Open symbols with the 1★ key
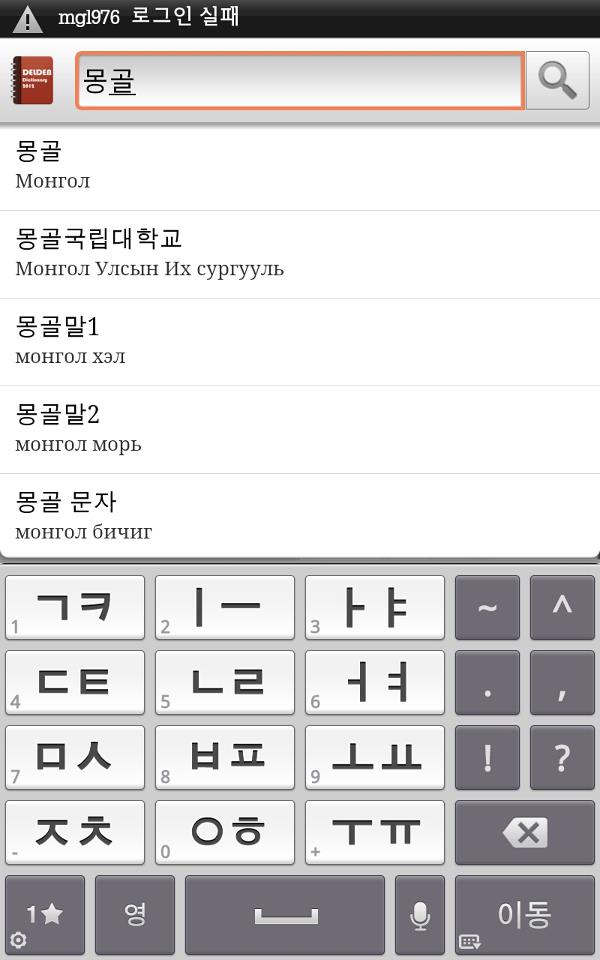This screenshot has width=600, height=960. pos(45,914)
